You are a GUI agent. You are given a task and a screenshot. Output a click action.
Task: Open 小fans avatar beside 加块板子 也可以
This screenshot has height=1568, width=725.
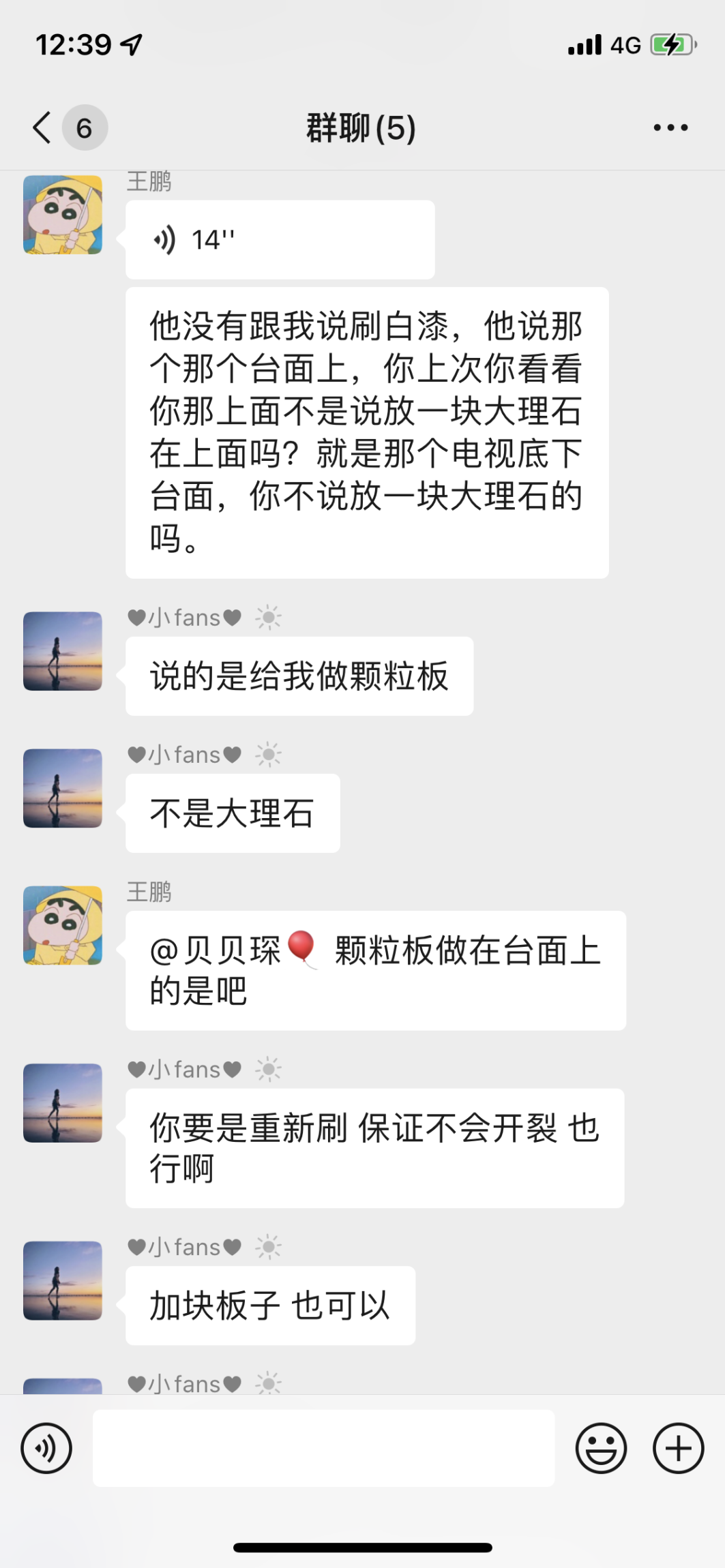[63, 1280]
